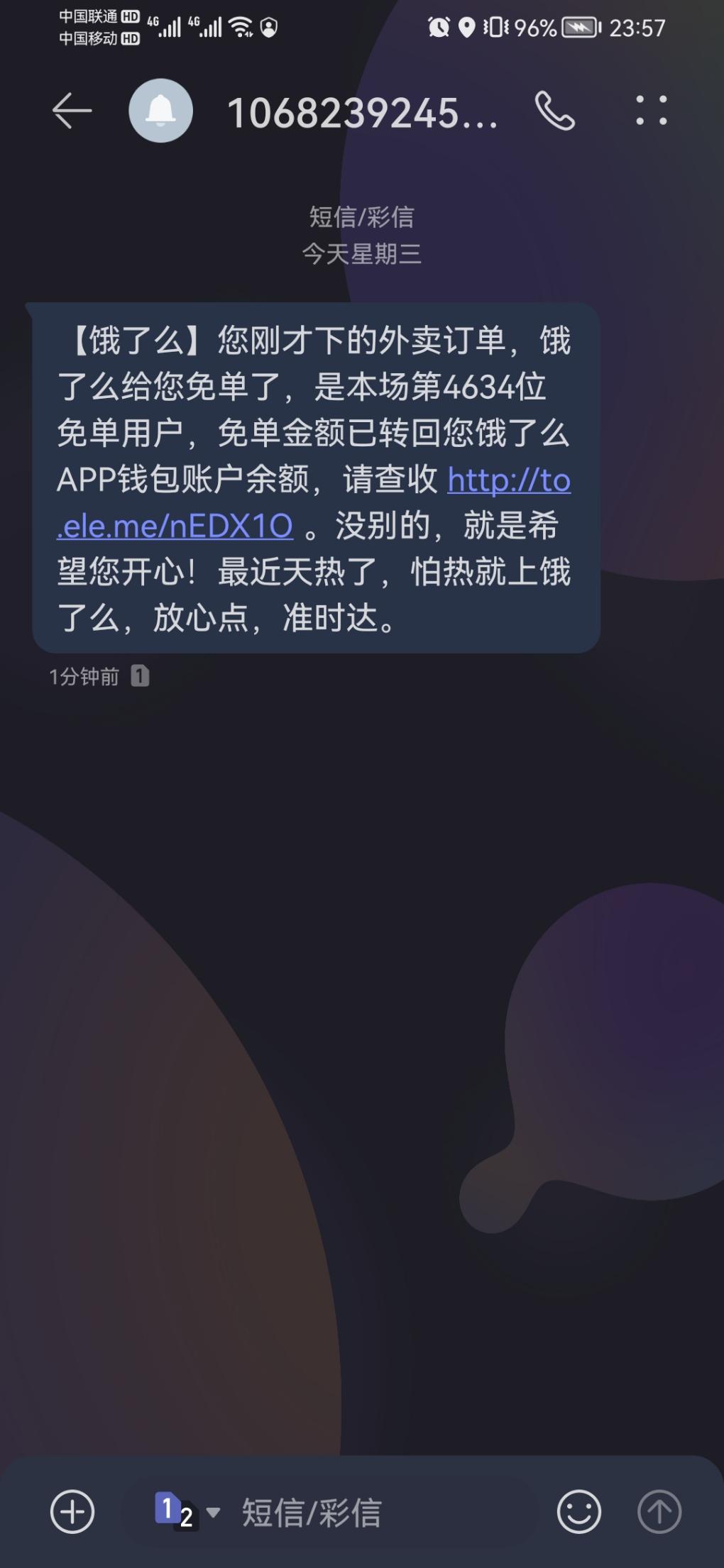The width and height of the screenshot is (724, 1568).
Task: Open the plus attachment button
Action: point(72,1511)
